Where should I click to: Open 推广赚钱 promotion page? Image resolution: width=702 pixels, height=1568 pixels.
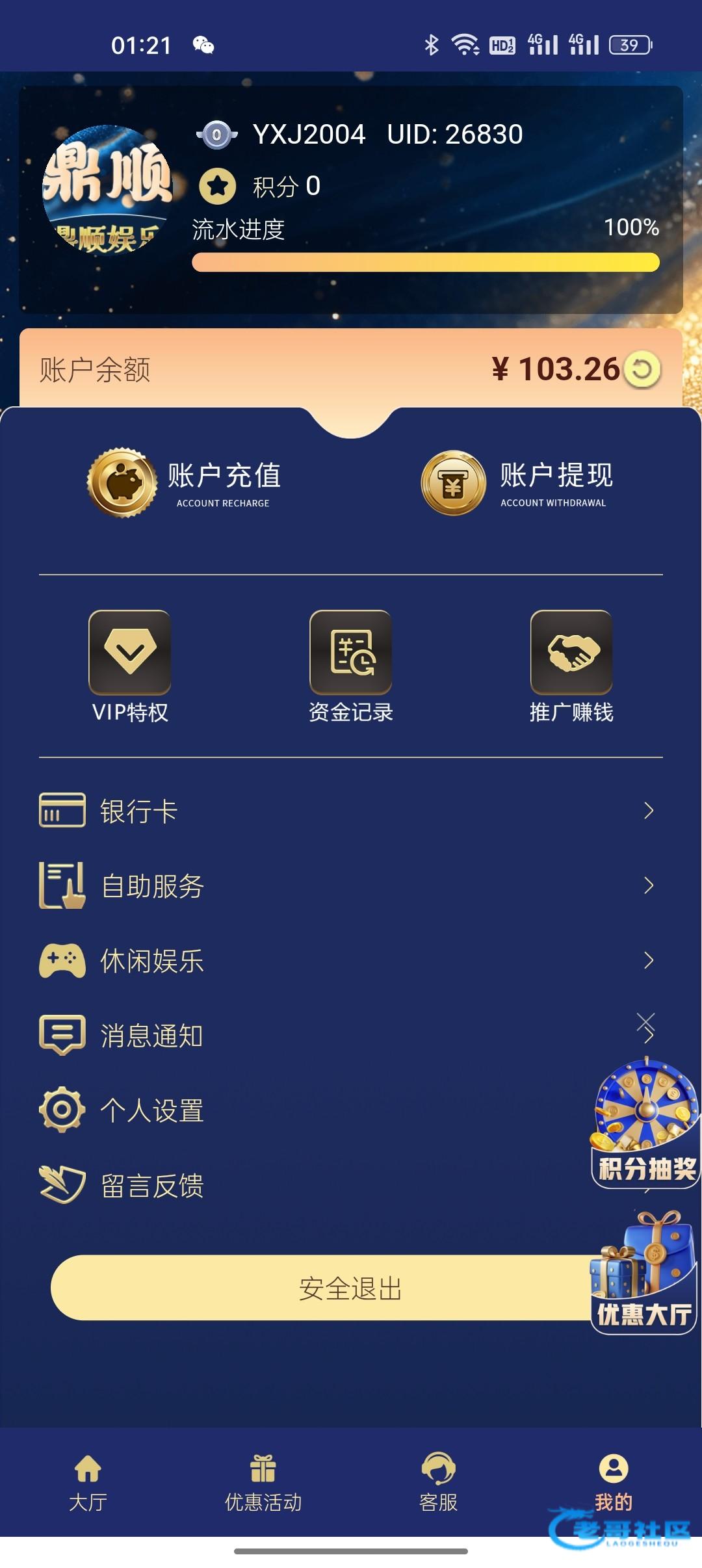coord(571,666)
